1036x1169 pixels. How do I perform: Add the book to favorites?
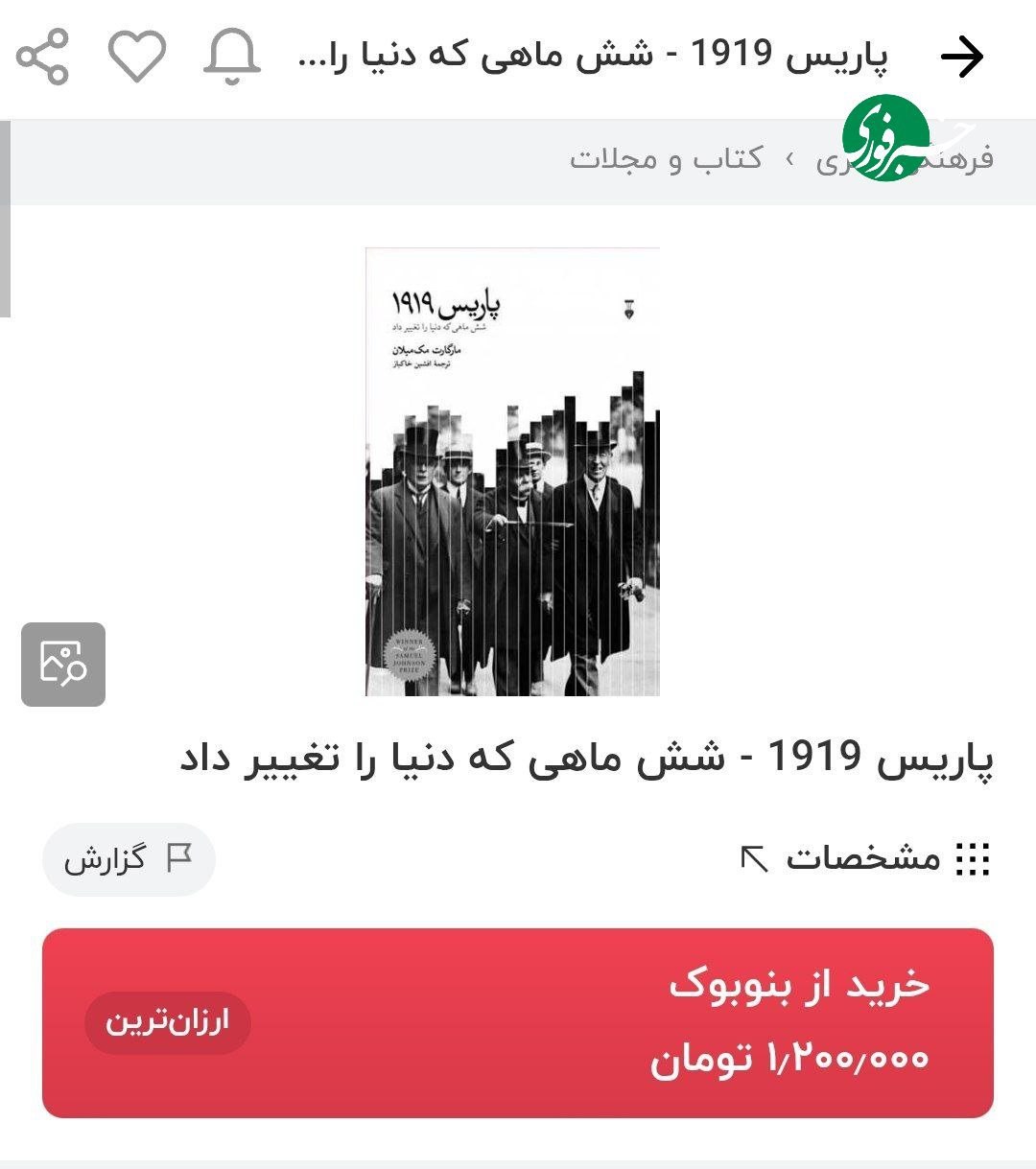[136, 56]
